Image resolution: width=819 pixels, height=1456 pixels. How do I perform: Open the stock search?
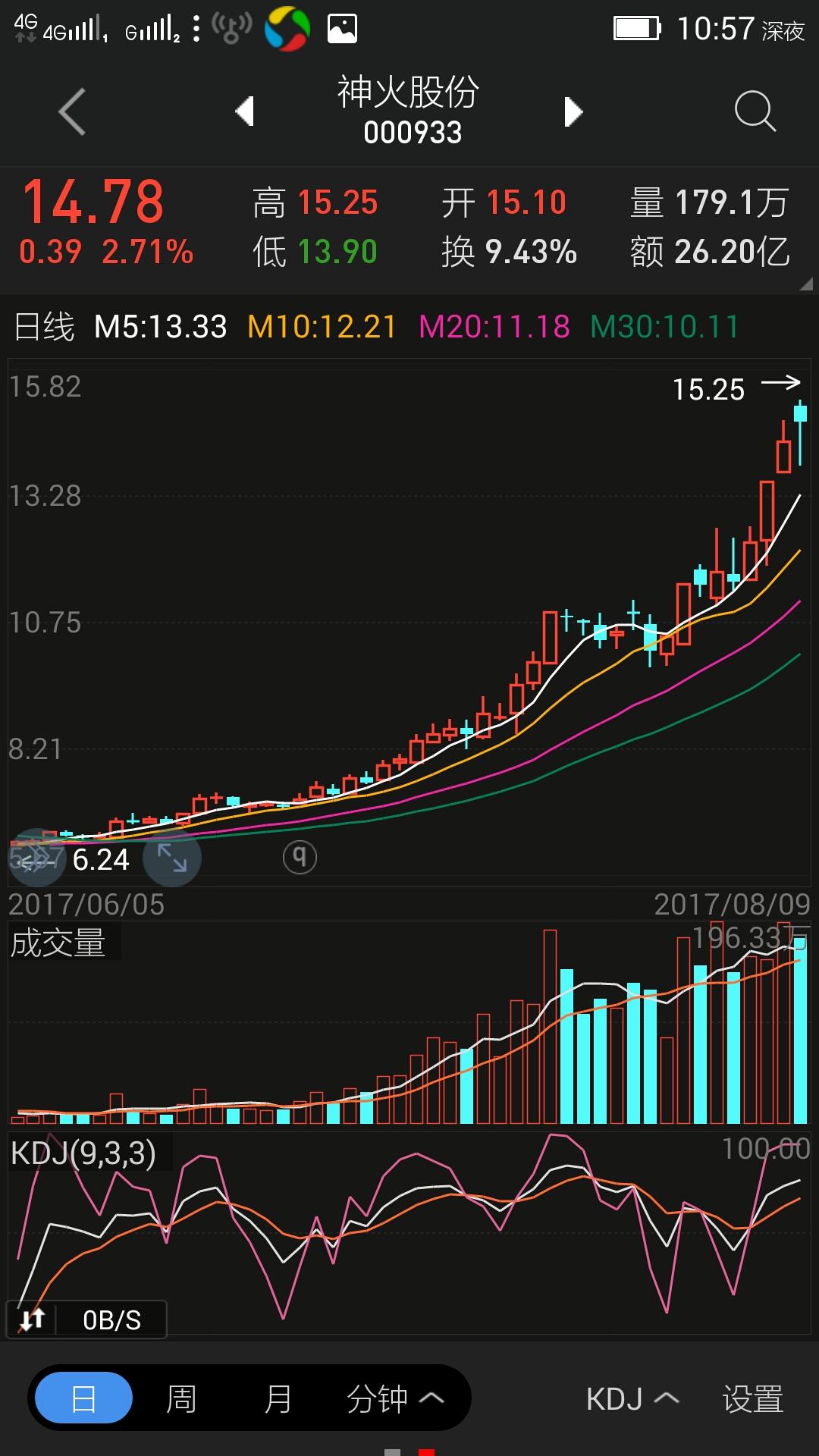[x=755, y=112]
